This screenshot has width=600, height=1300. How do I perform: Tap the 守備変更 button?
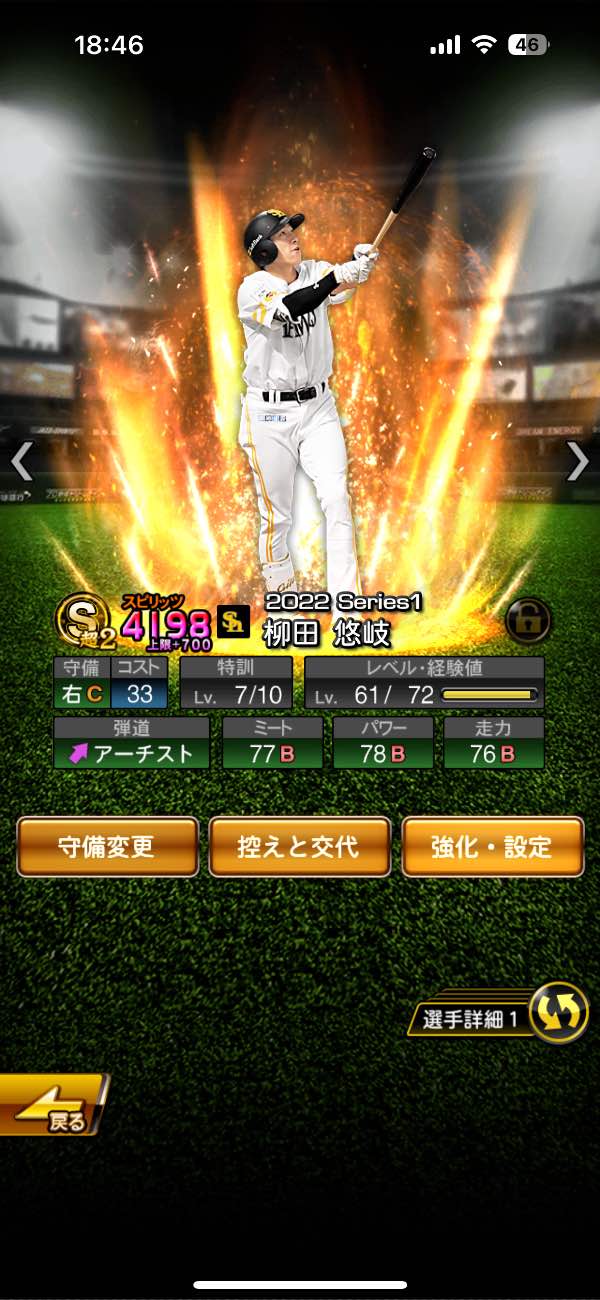(x=107, y=847)
